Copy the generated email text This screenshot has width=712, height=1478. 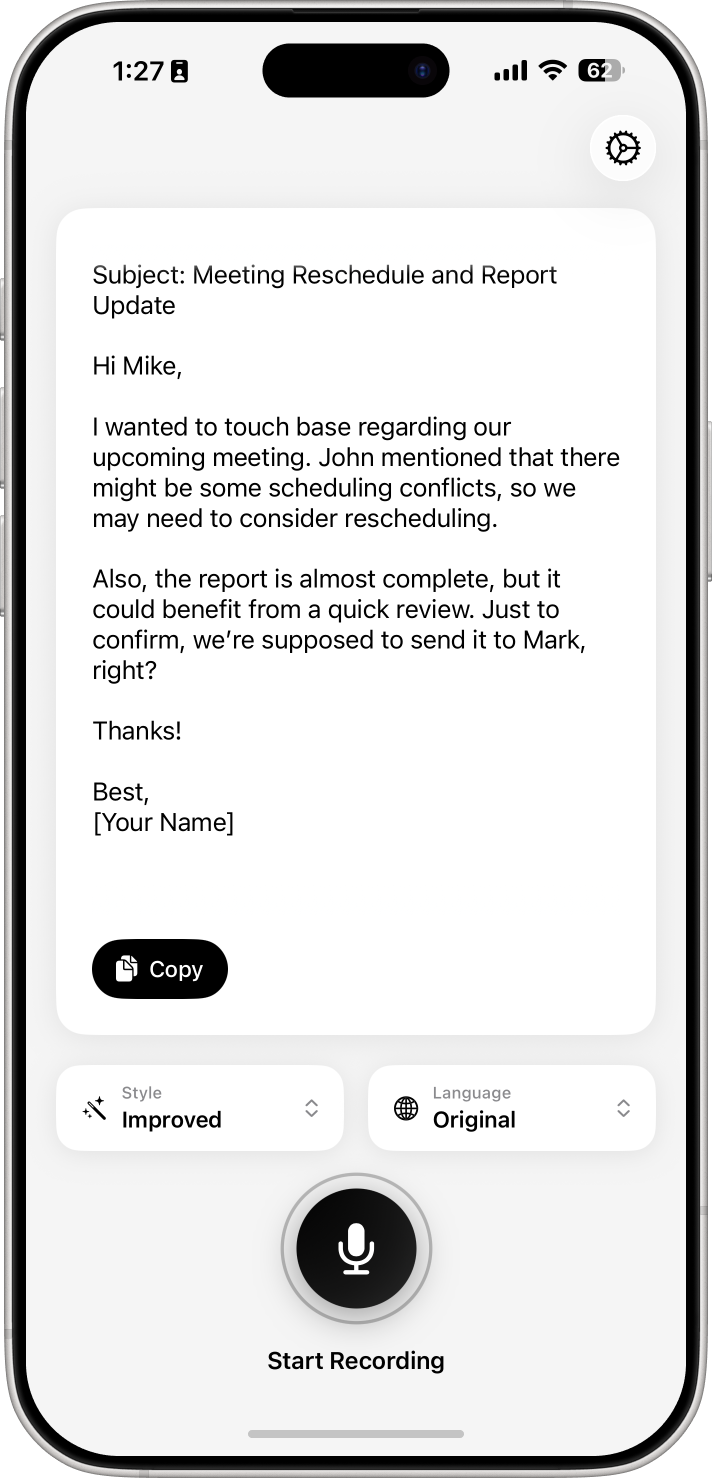click(x=160, y=969)
